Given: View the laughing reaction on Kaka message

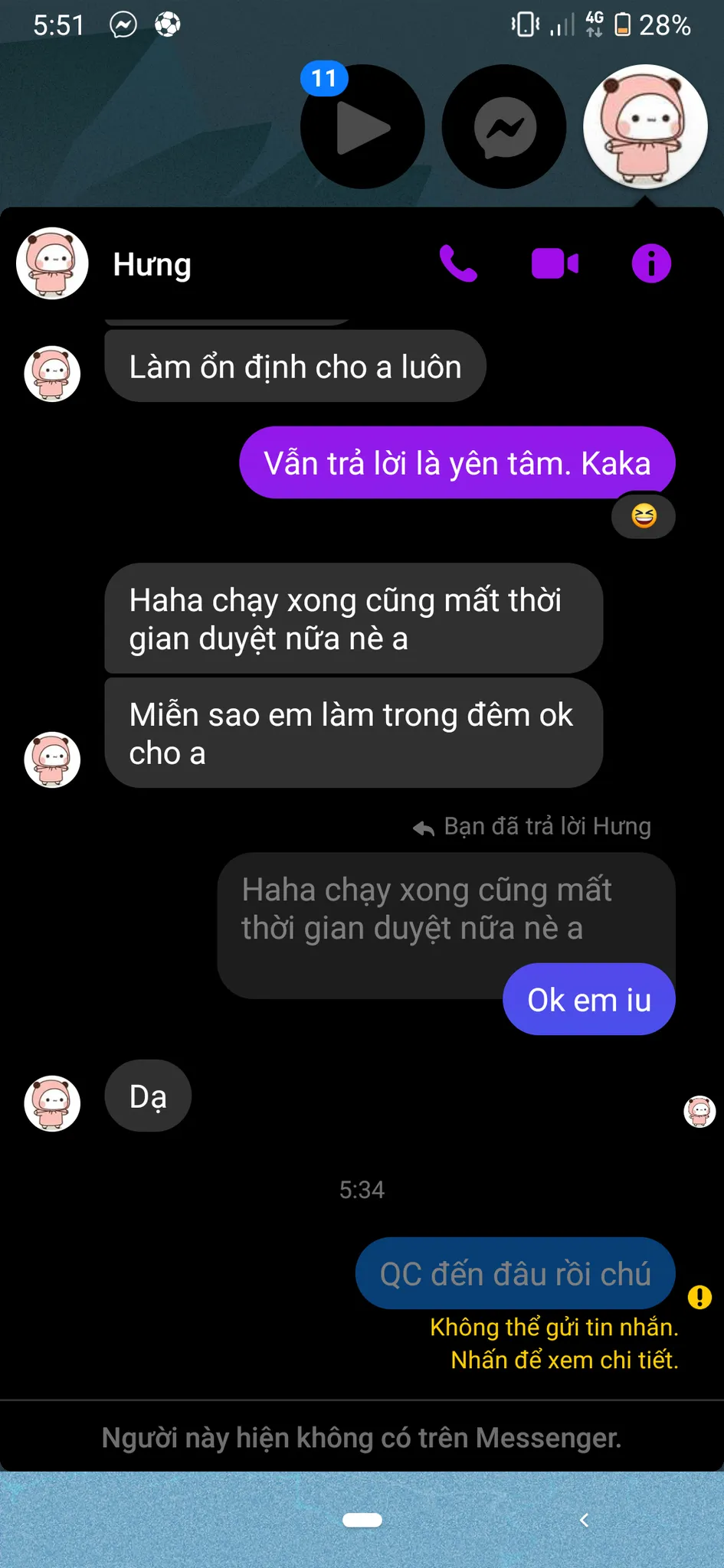Looking at the screenshot, I should (x=644, y=516).
